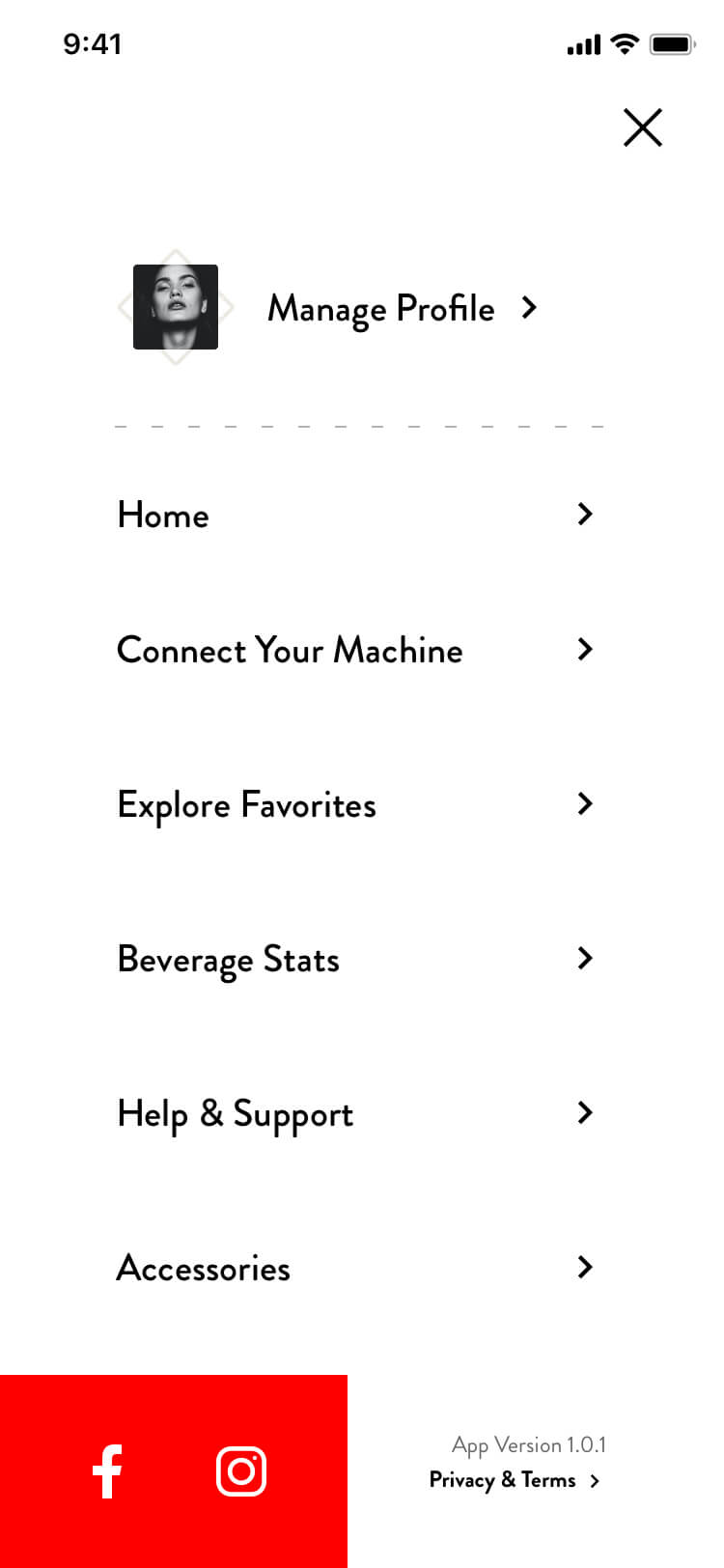Open Manage Profile
Image resolution: width=724 pixels, height=1568 pixels.
381,309
